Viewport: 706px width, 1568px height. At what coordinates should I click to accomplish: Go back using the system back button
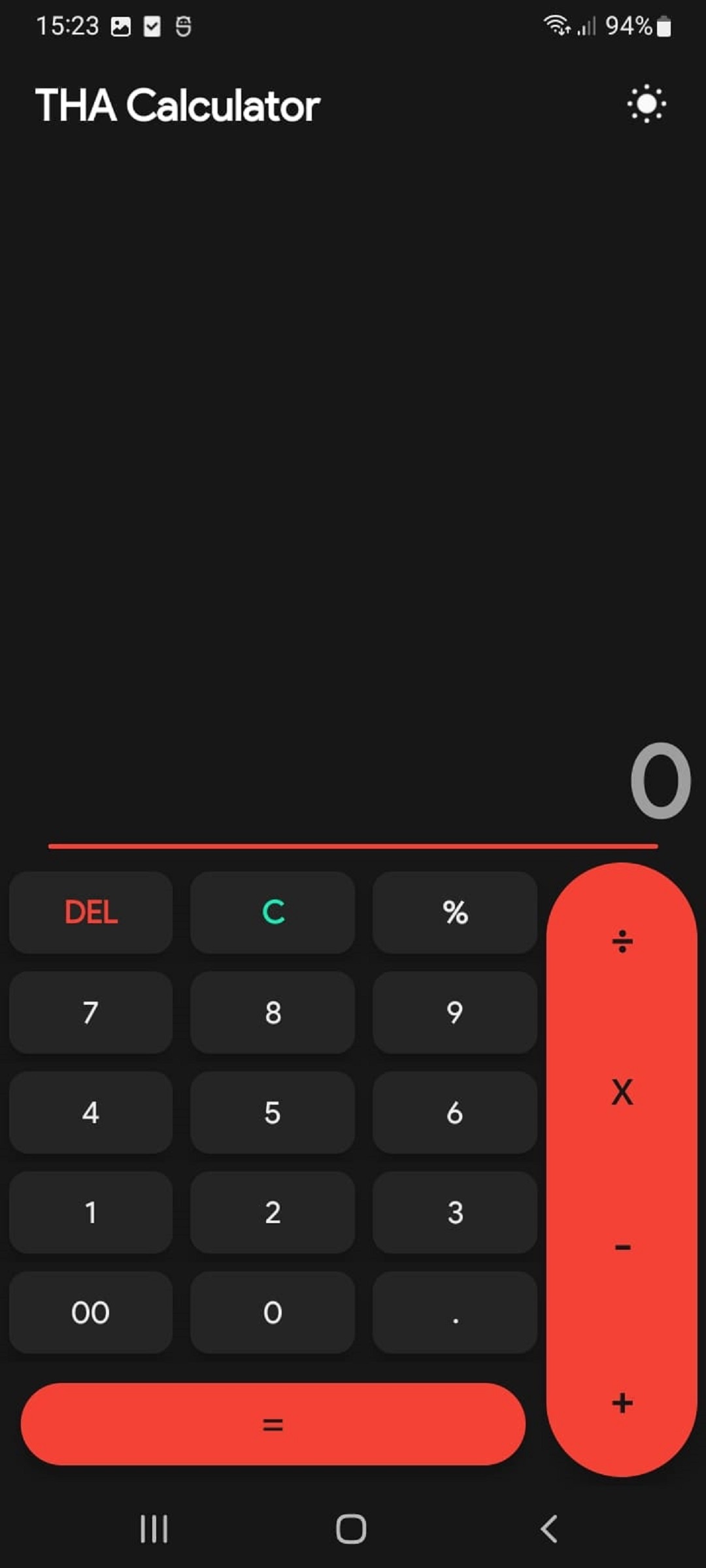click(549, 1529)
